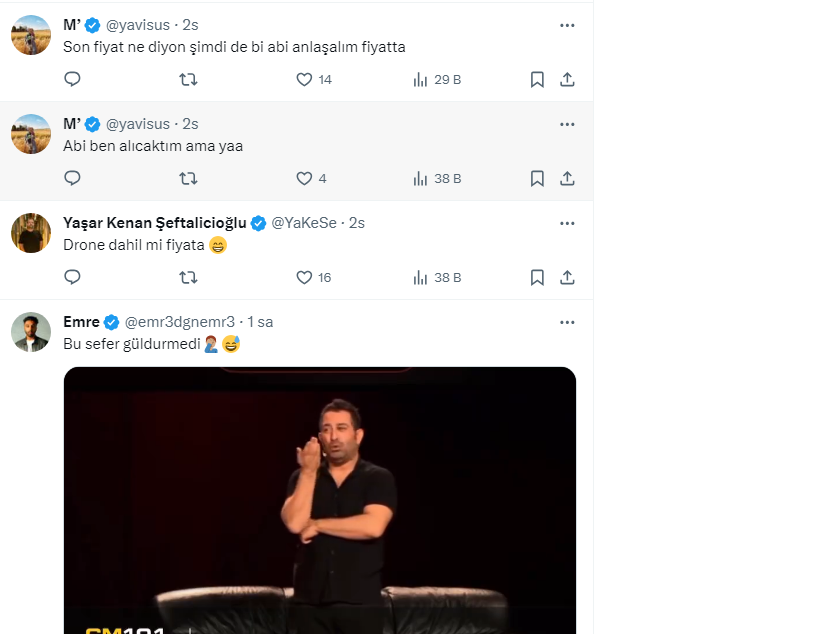Share the 'Drone dahil mi fiyata' tweet
Screen dimensions: 837x634
[x=567, y=277]
